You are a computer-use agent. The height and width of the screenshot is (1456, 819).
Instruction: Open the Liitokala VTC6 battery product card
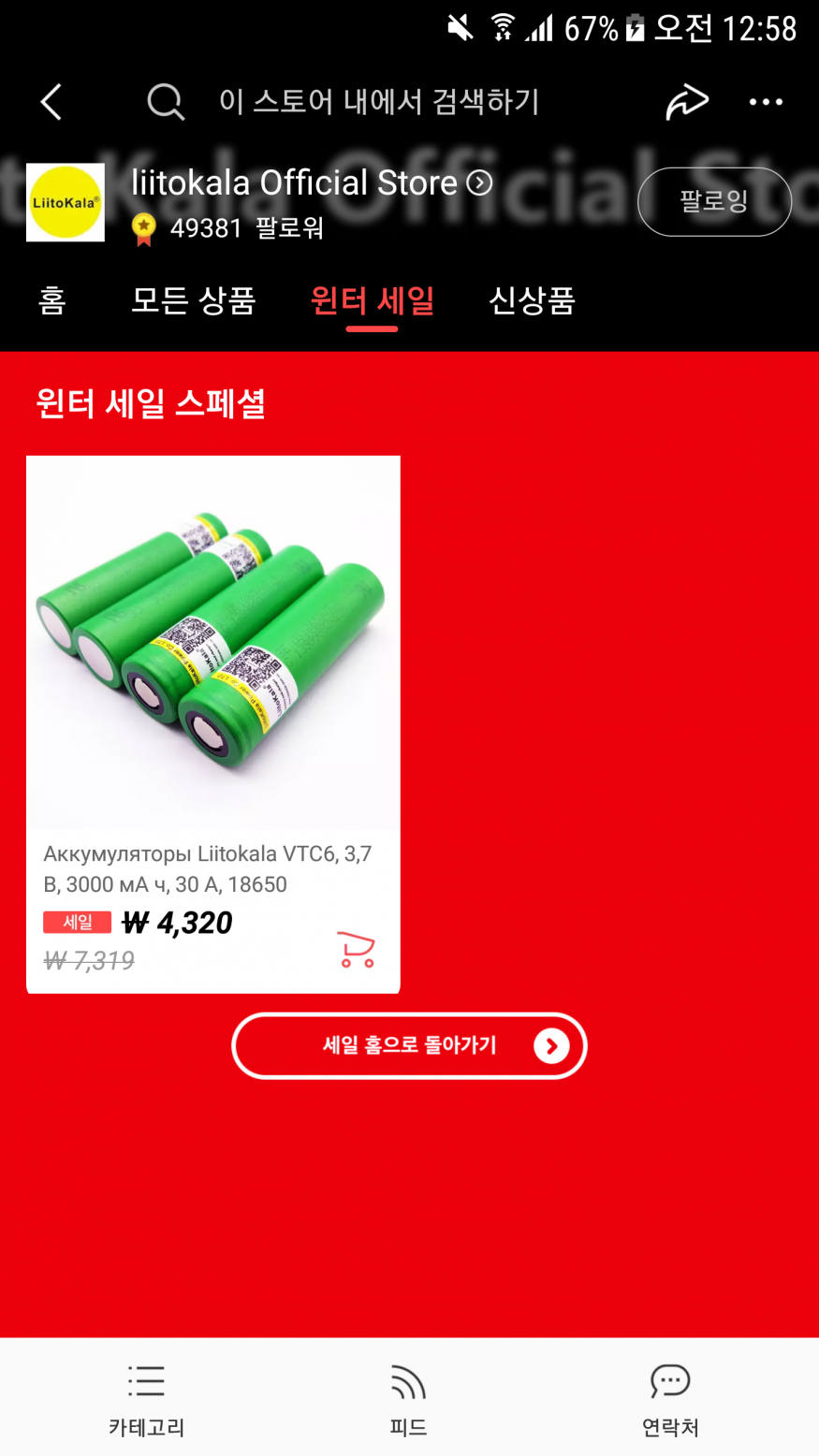[x=212, y=655]
